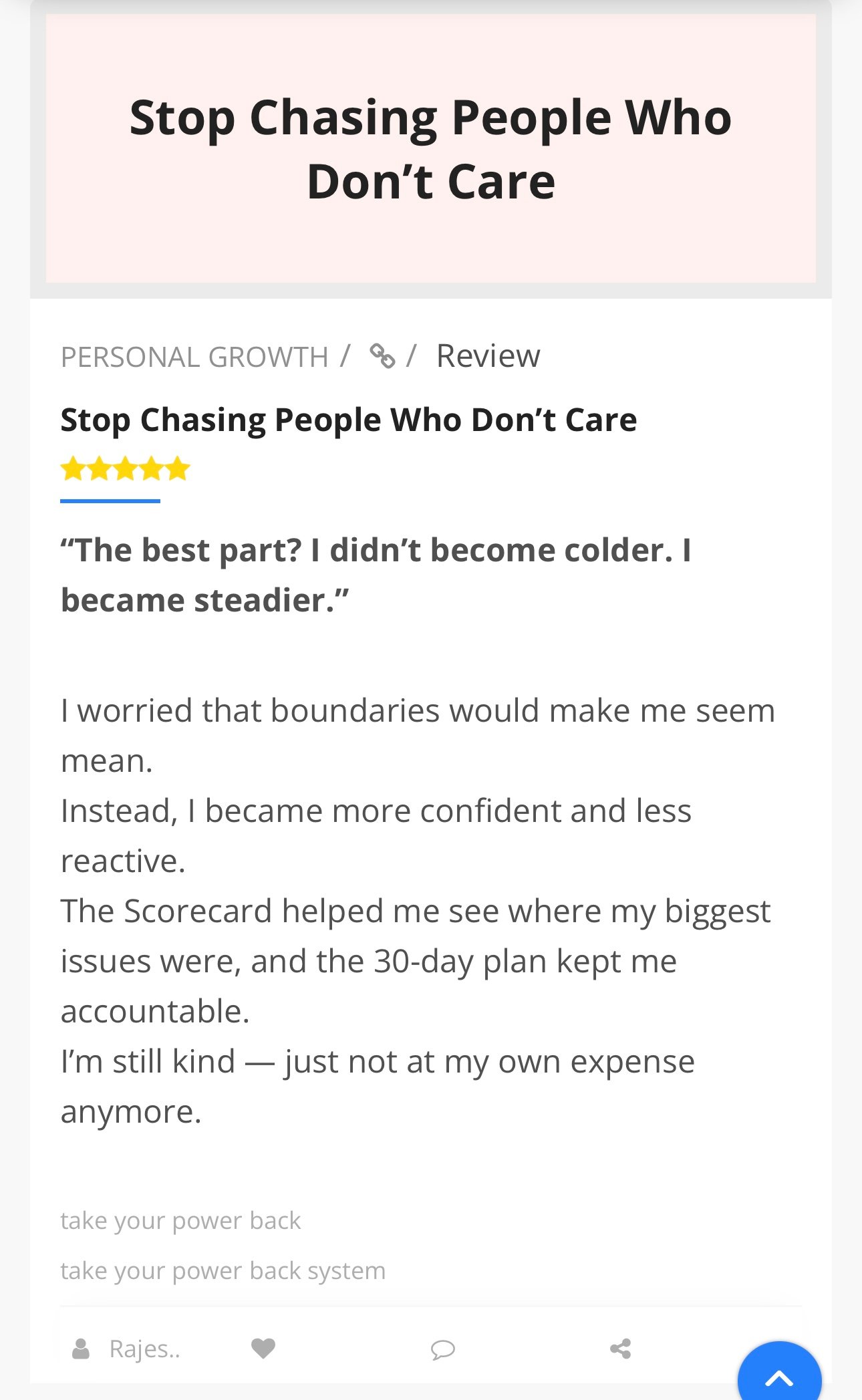
Task: Open the pink featured banner card
Action: (x=430, y=149)
